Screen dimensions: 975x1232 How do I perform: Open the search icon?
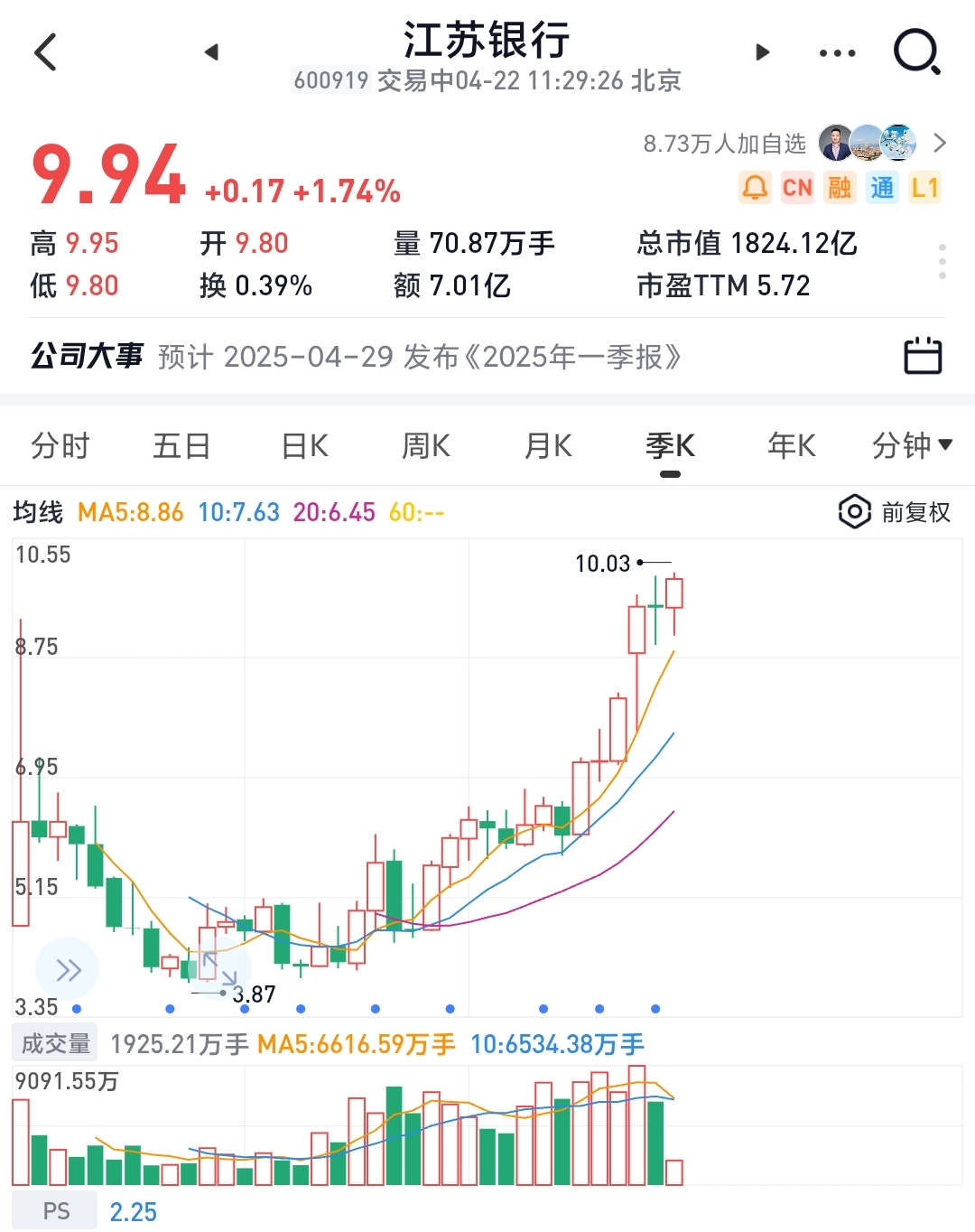click(x=916, y=52)
